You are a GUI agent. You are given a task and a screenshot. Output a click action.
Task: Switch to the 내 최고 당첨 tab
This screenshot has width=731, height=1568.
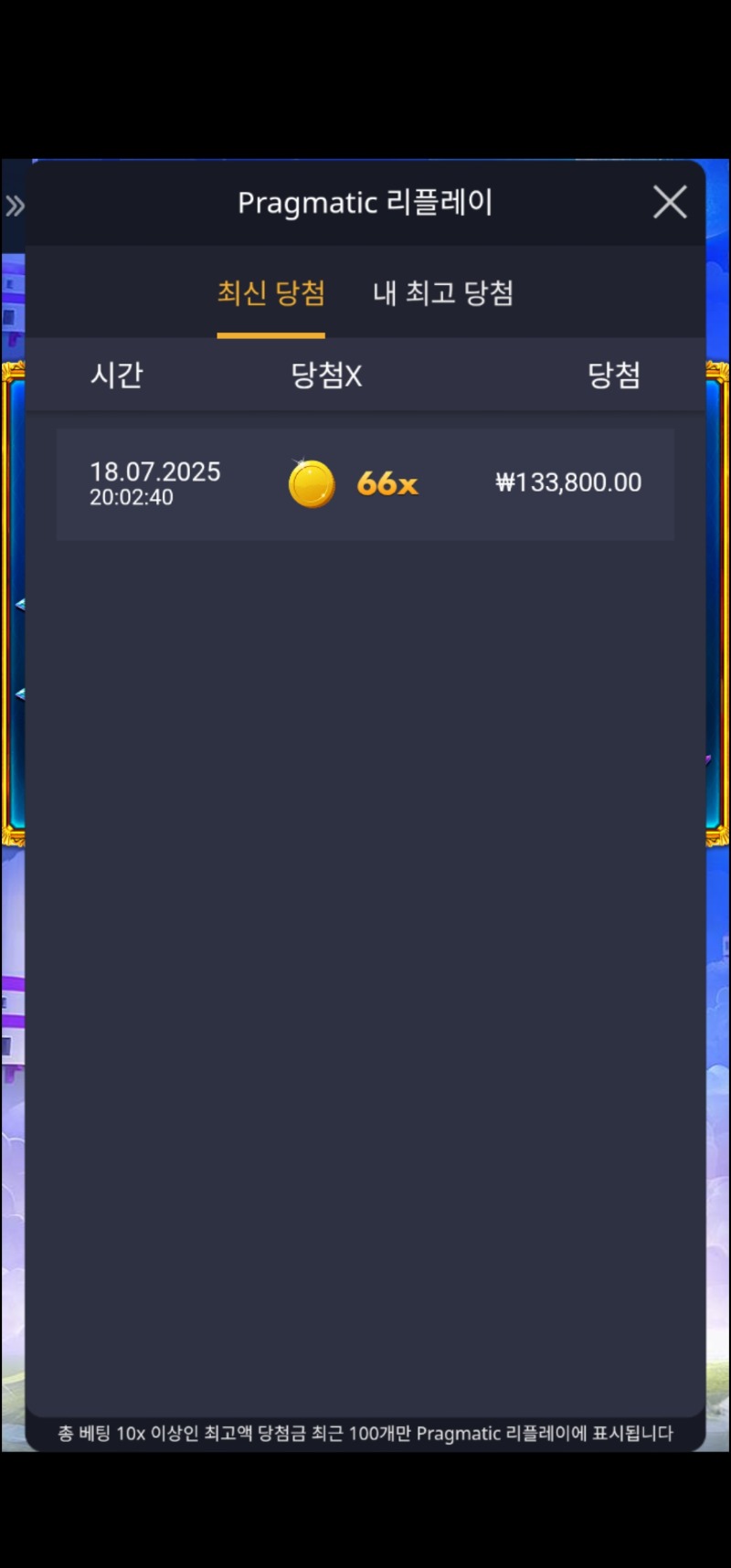[443, 293]
